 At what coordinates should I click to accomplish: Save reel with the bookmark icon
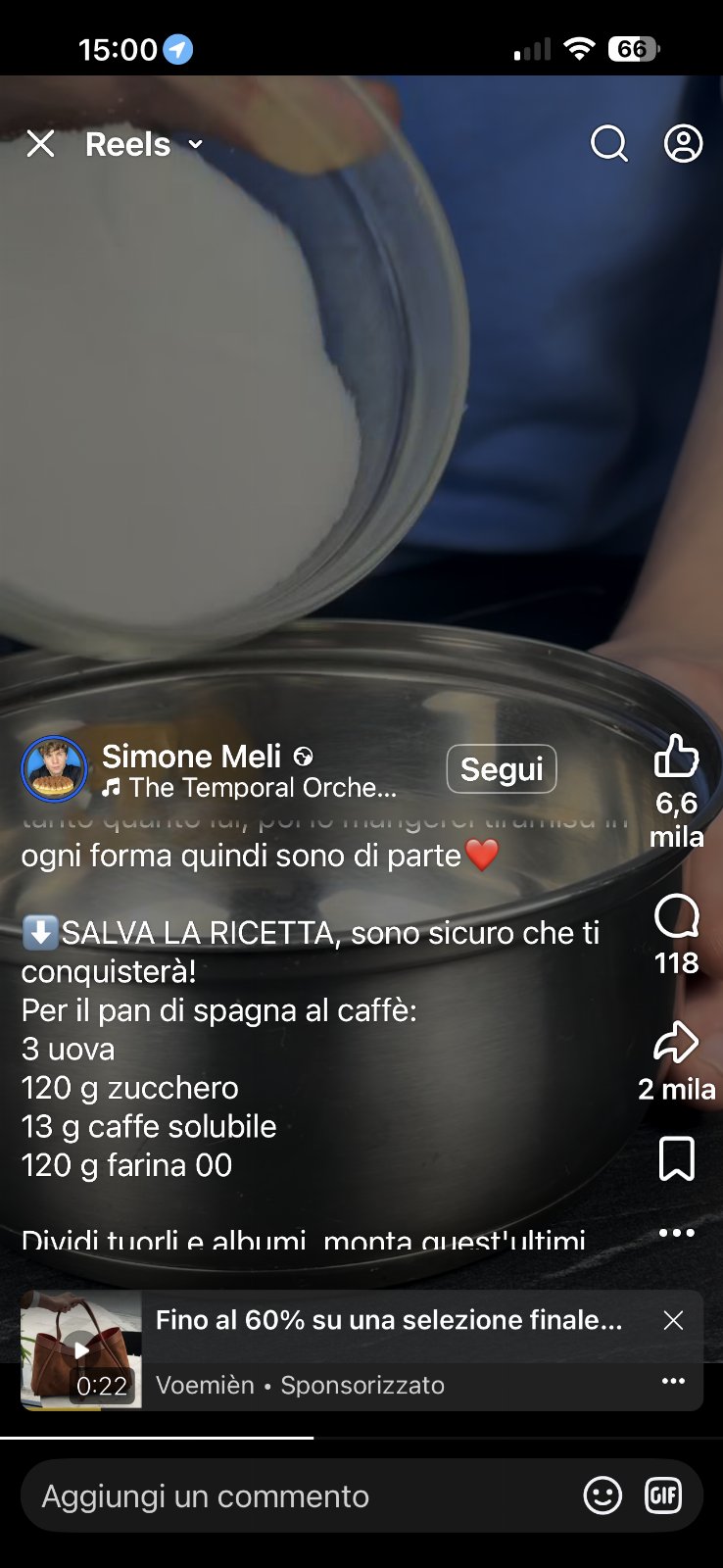pos(676,1159)
